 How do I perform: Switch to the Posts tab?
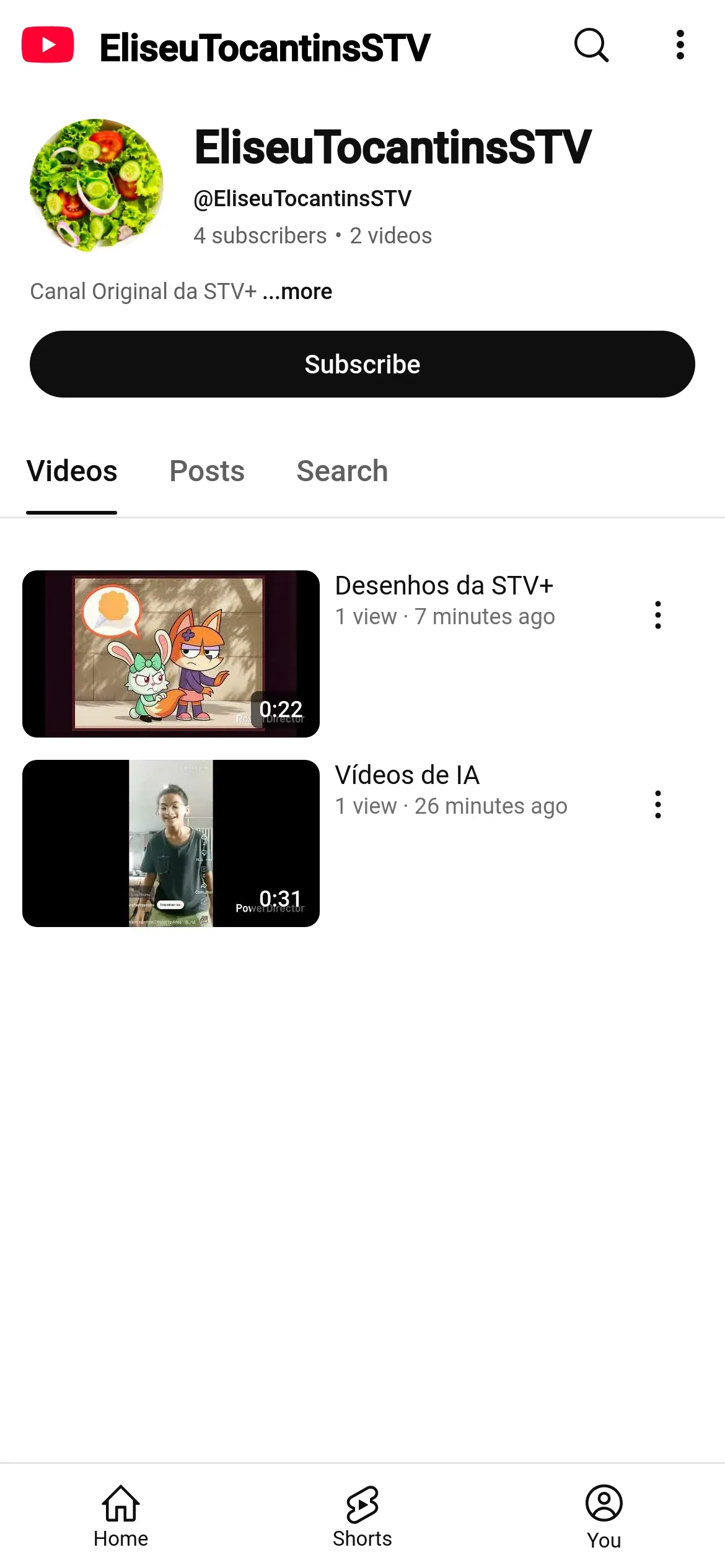click(207, 471)
